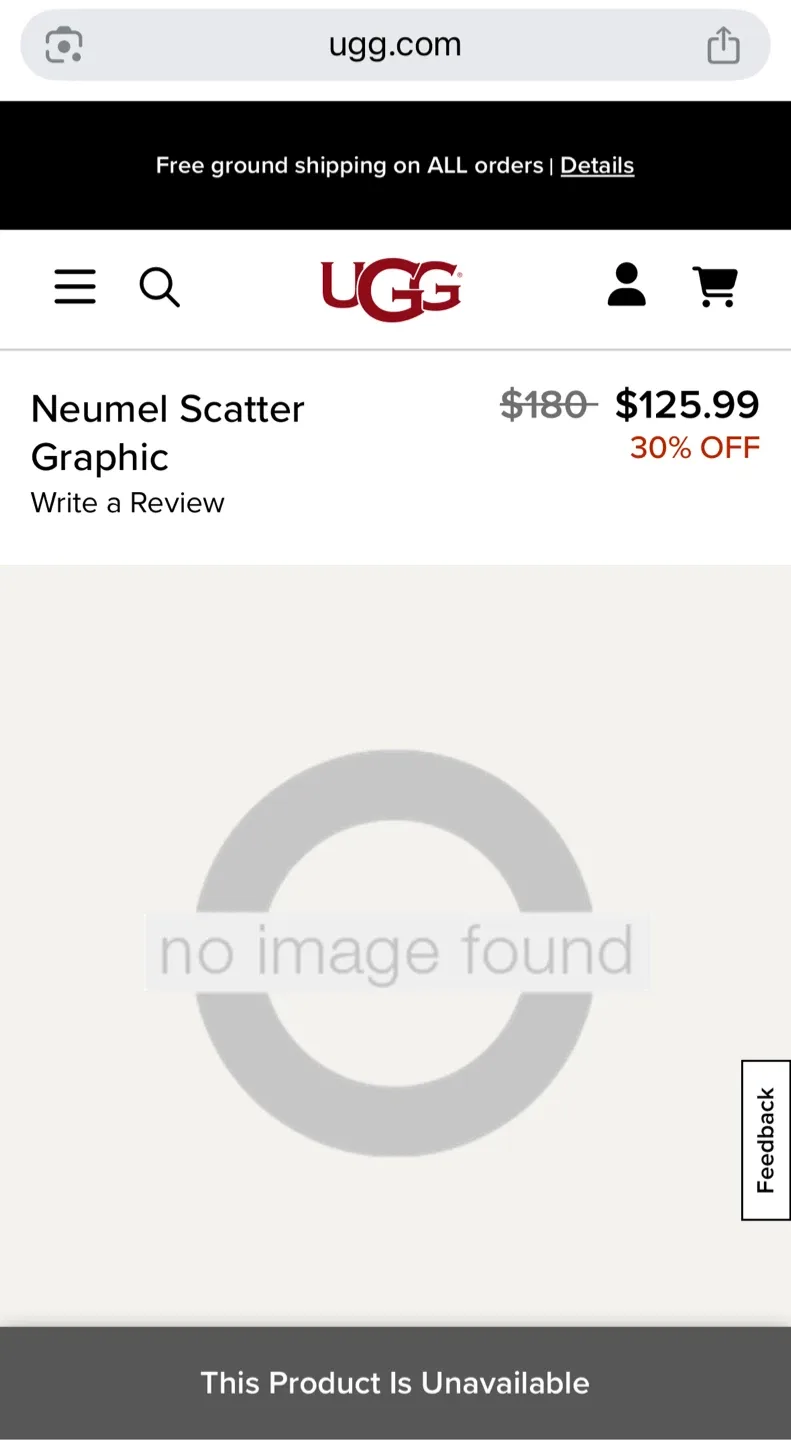Tap the share icon in the browser bar
This screenshot has height=1440, width=791.
click(x=723, y=44)
